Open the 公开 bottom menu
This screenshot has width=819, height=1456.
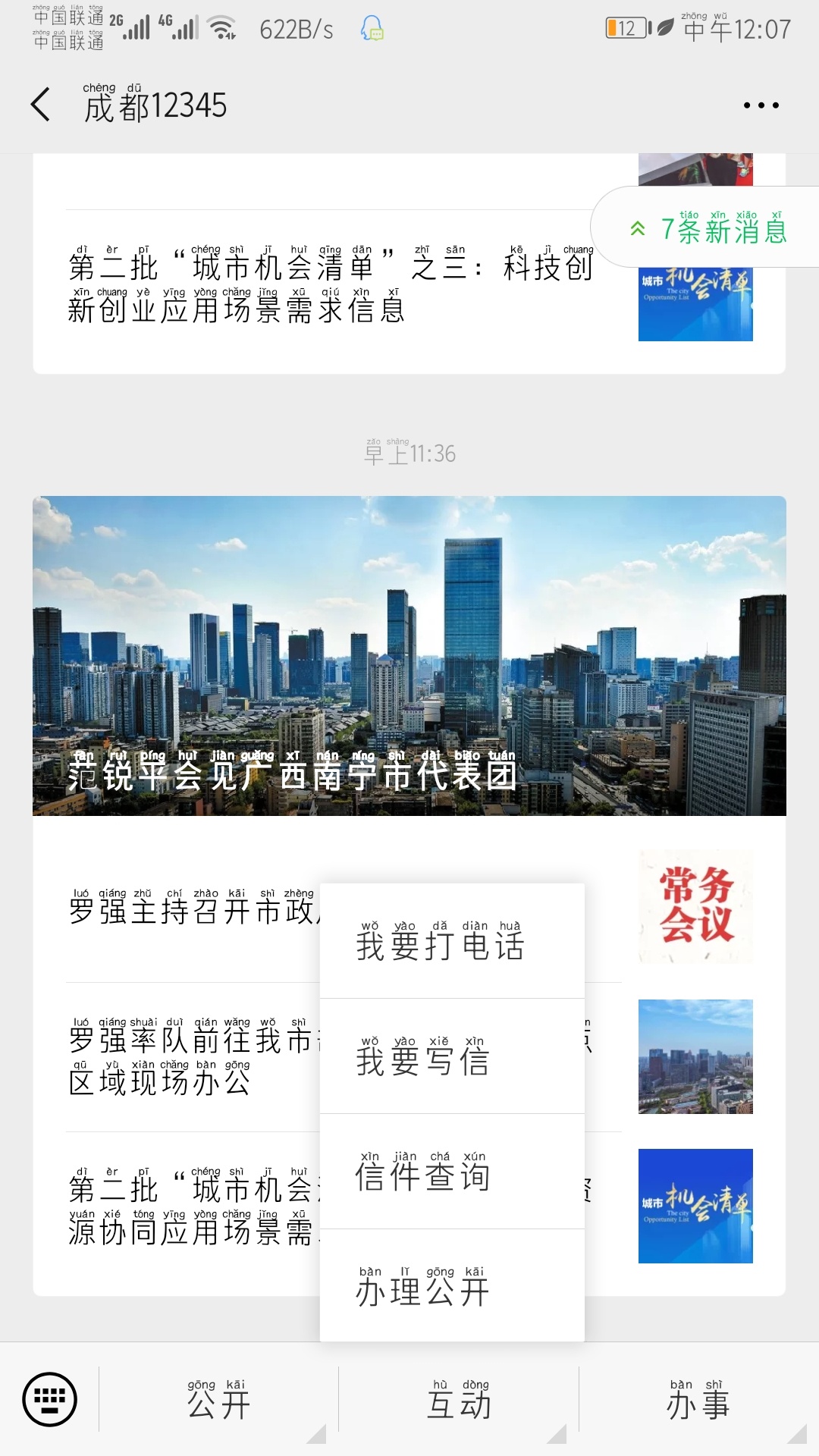218,1400
